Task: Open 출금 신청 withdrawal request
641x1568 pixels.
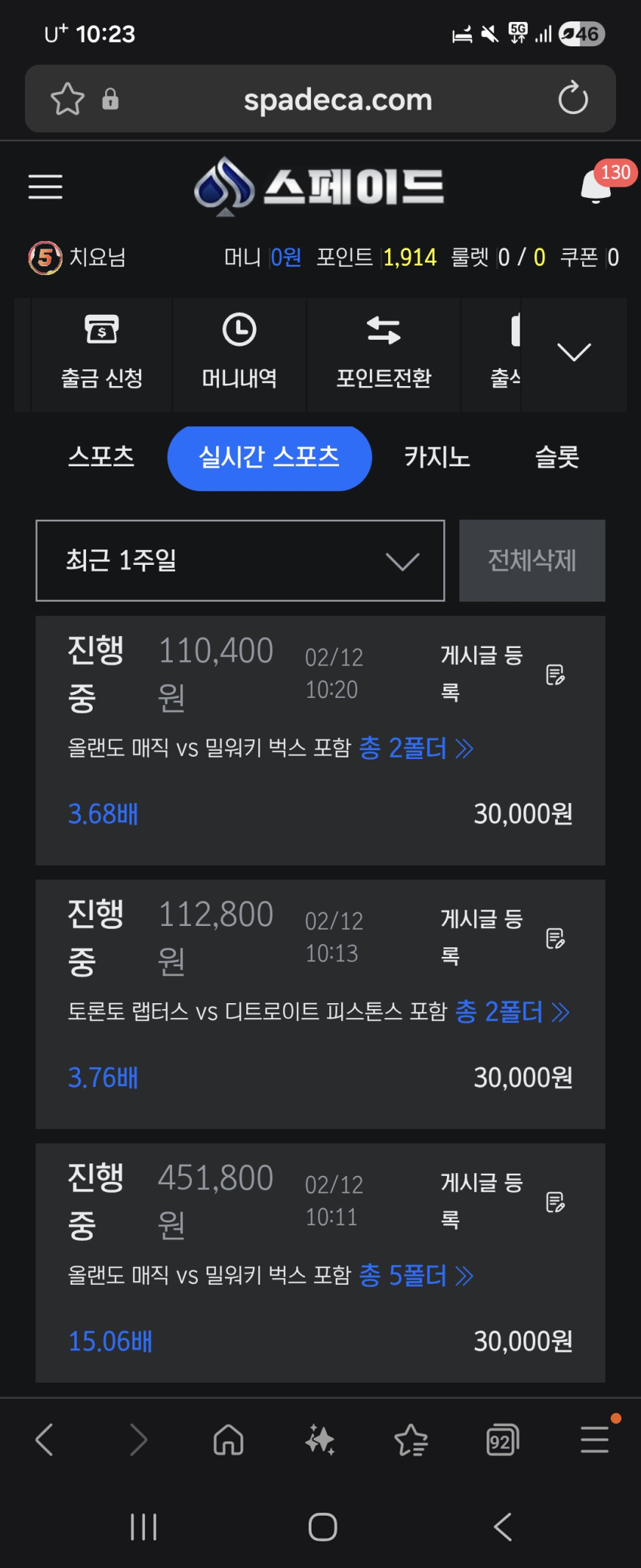Action: (x=101, y=354)
